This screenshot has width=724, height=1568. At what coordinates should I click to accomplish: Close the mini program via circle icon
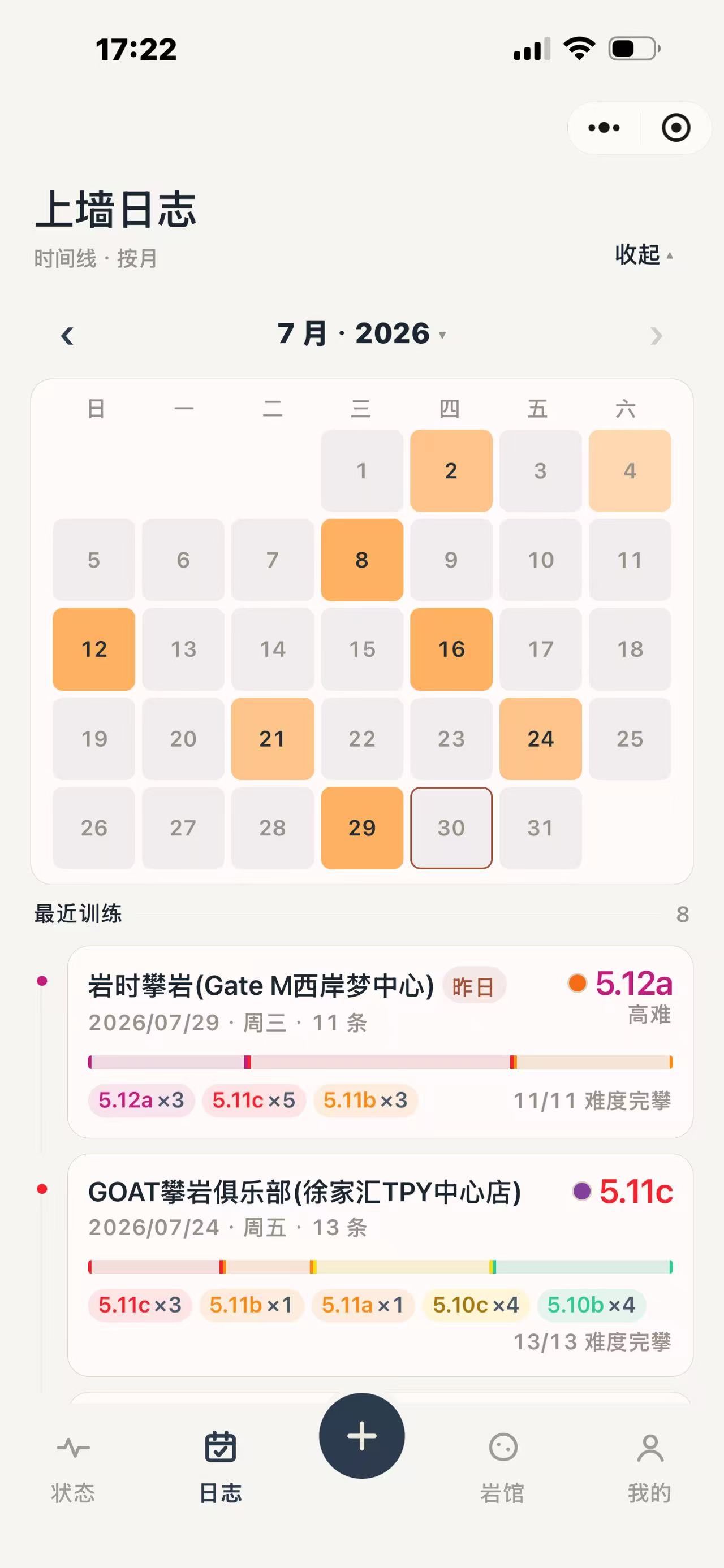[x=676, y=128]
